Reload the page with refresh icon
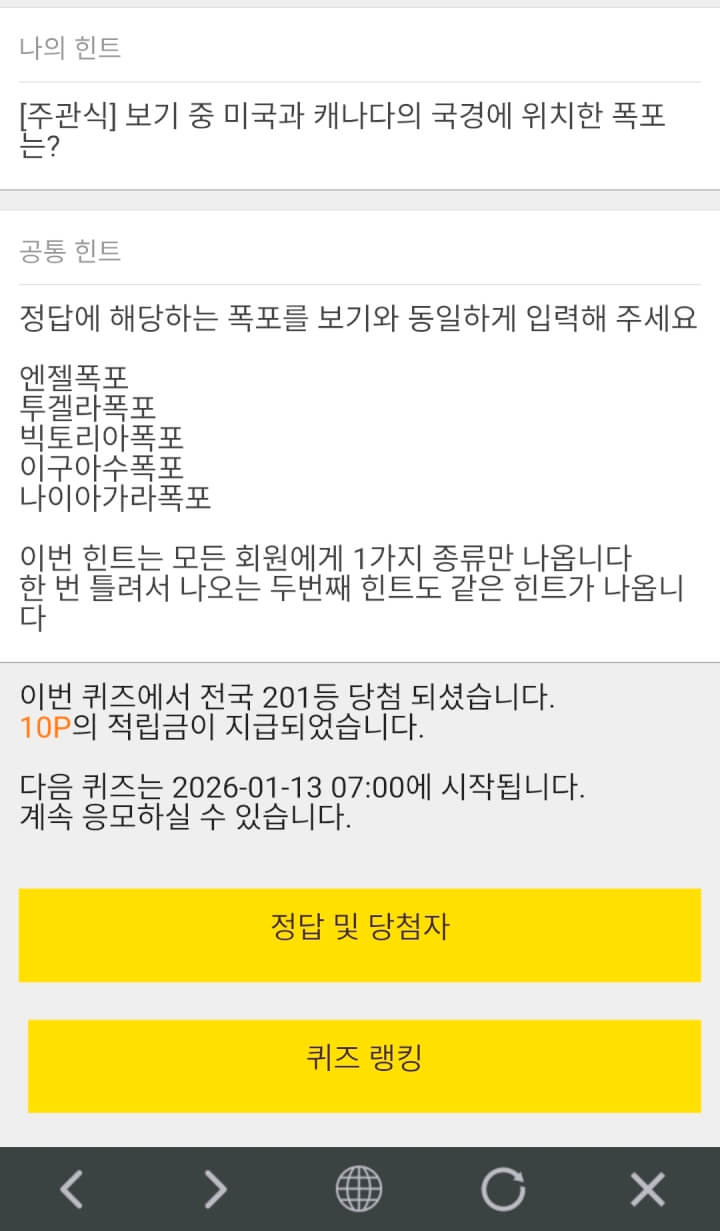The image size is (720, 1231). (x=503, y=1189)
